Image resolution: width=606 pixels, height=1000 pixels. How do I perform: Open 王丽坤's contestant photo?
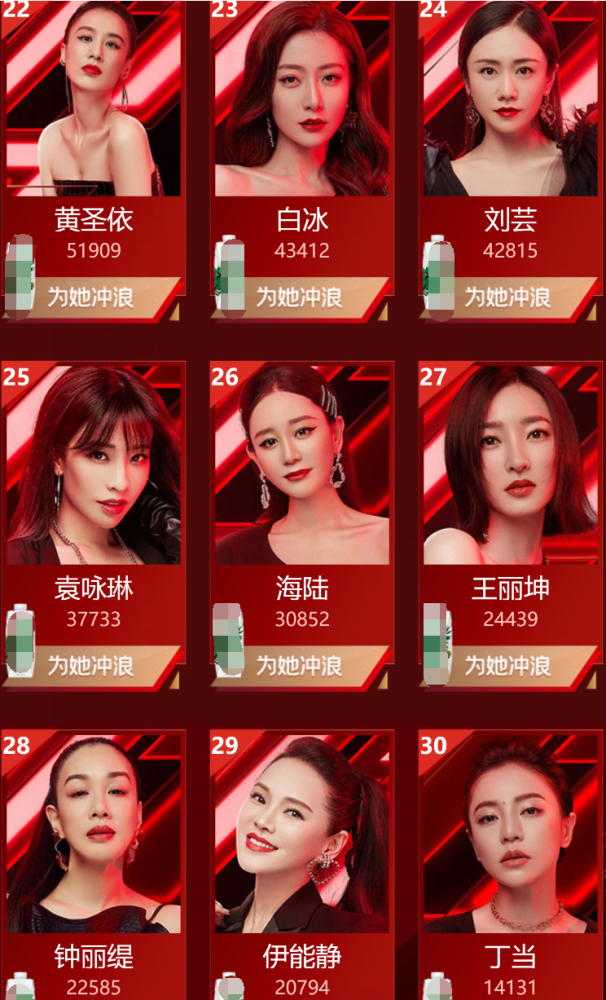pos(510,465)
